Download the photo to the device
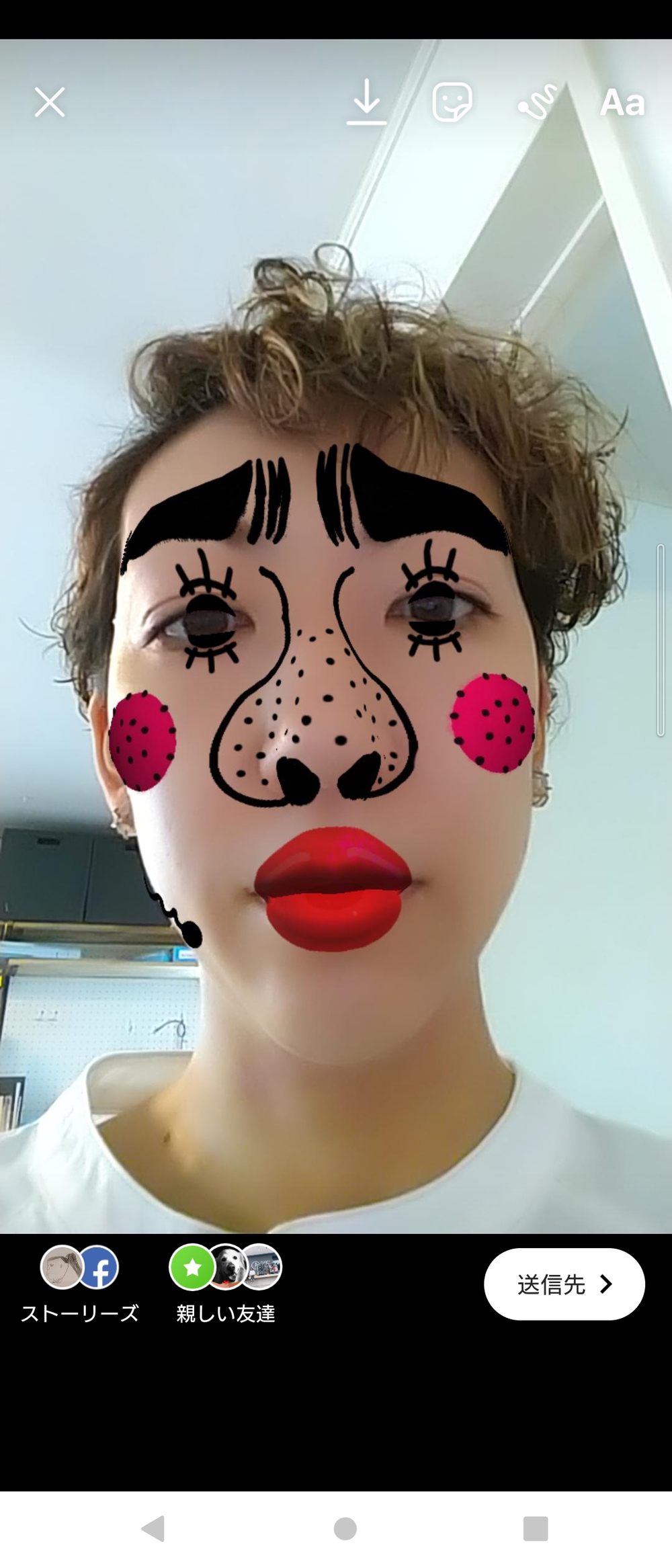 (x=366, y=102)
